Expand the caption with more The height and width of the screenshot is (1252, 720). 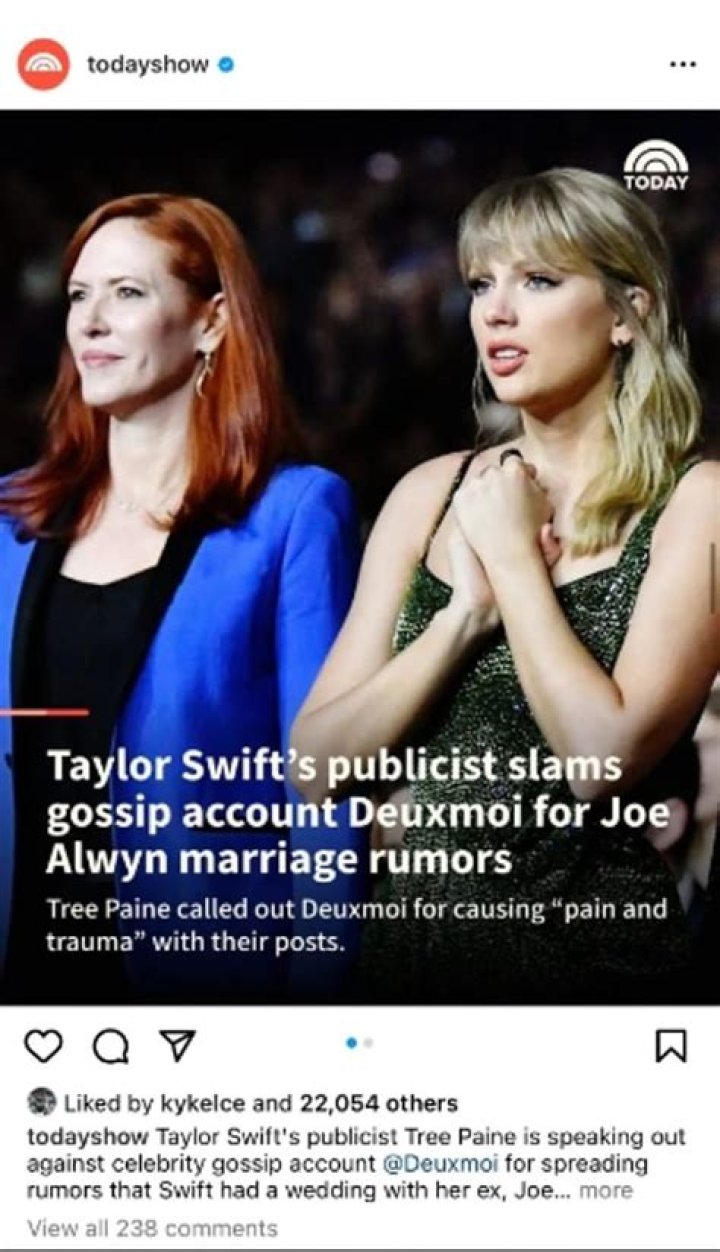click(606, 1191)
